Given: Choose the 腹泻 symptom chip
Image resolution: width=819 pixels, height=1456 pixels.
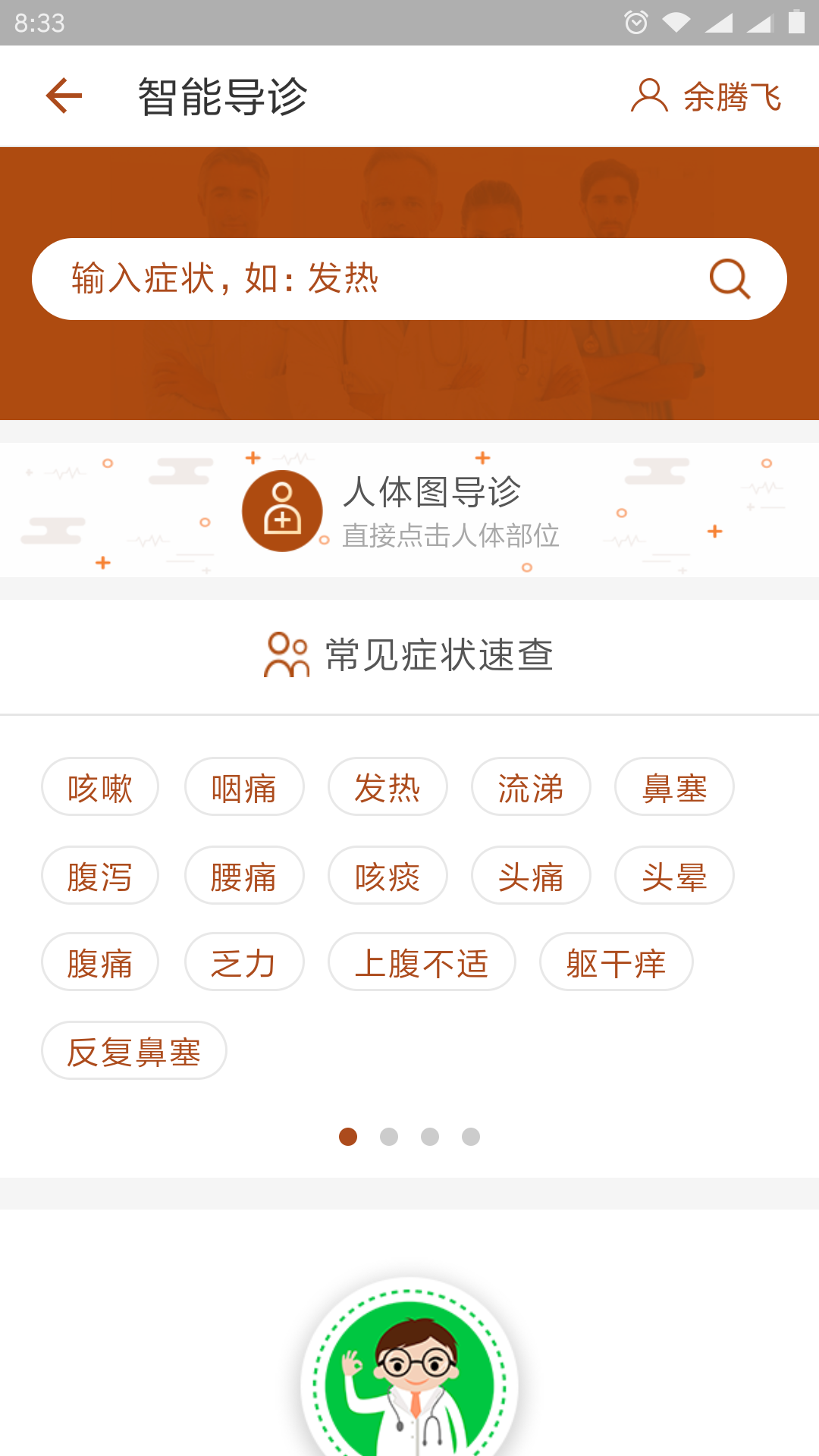Looking at the screenshot, I should (x=100, y=876).
